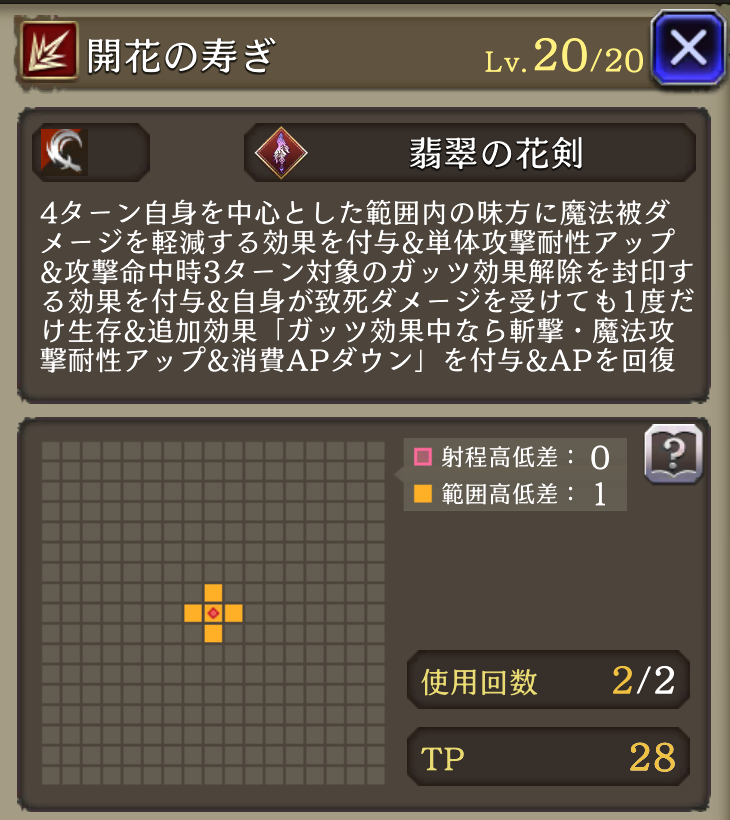Viewport: 730px width, 820px height.
Task: Open the range help question mark icon
Action: [x=673, y=455]
